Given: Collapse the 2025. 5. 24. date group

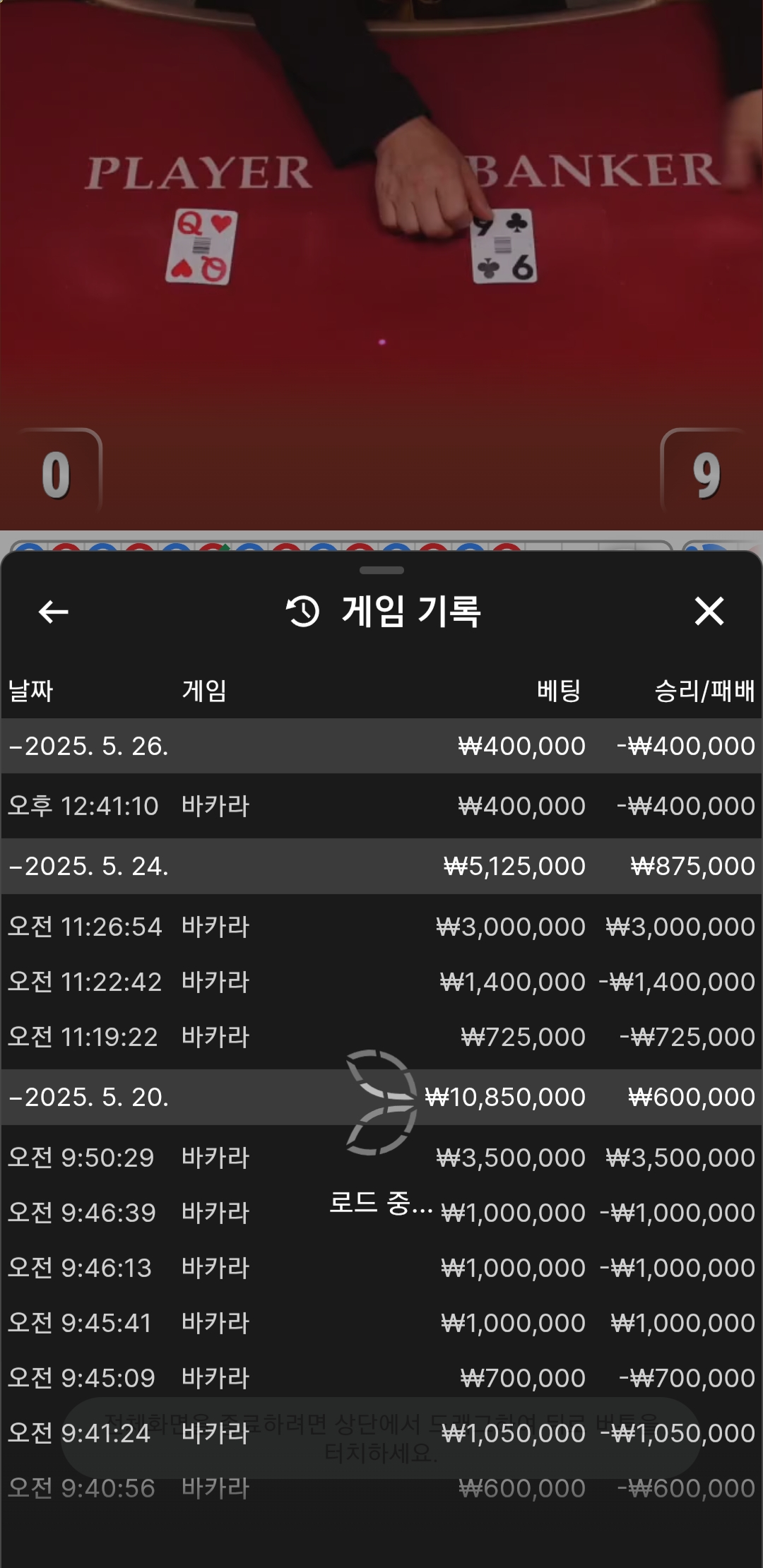Looking at the screenshot, I should coord(381,866).
